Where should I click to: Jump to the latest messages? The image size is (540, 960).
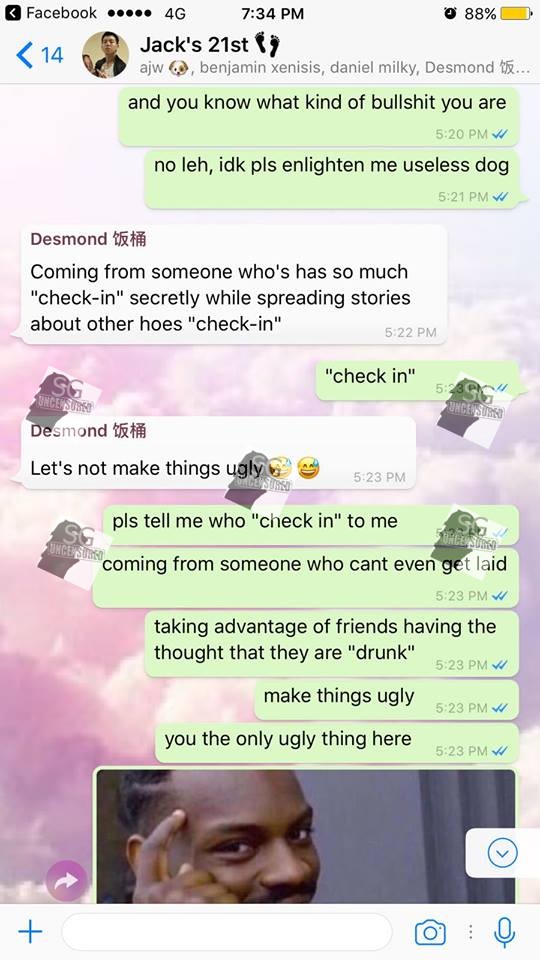pos(503,853)
